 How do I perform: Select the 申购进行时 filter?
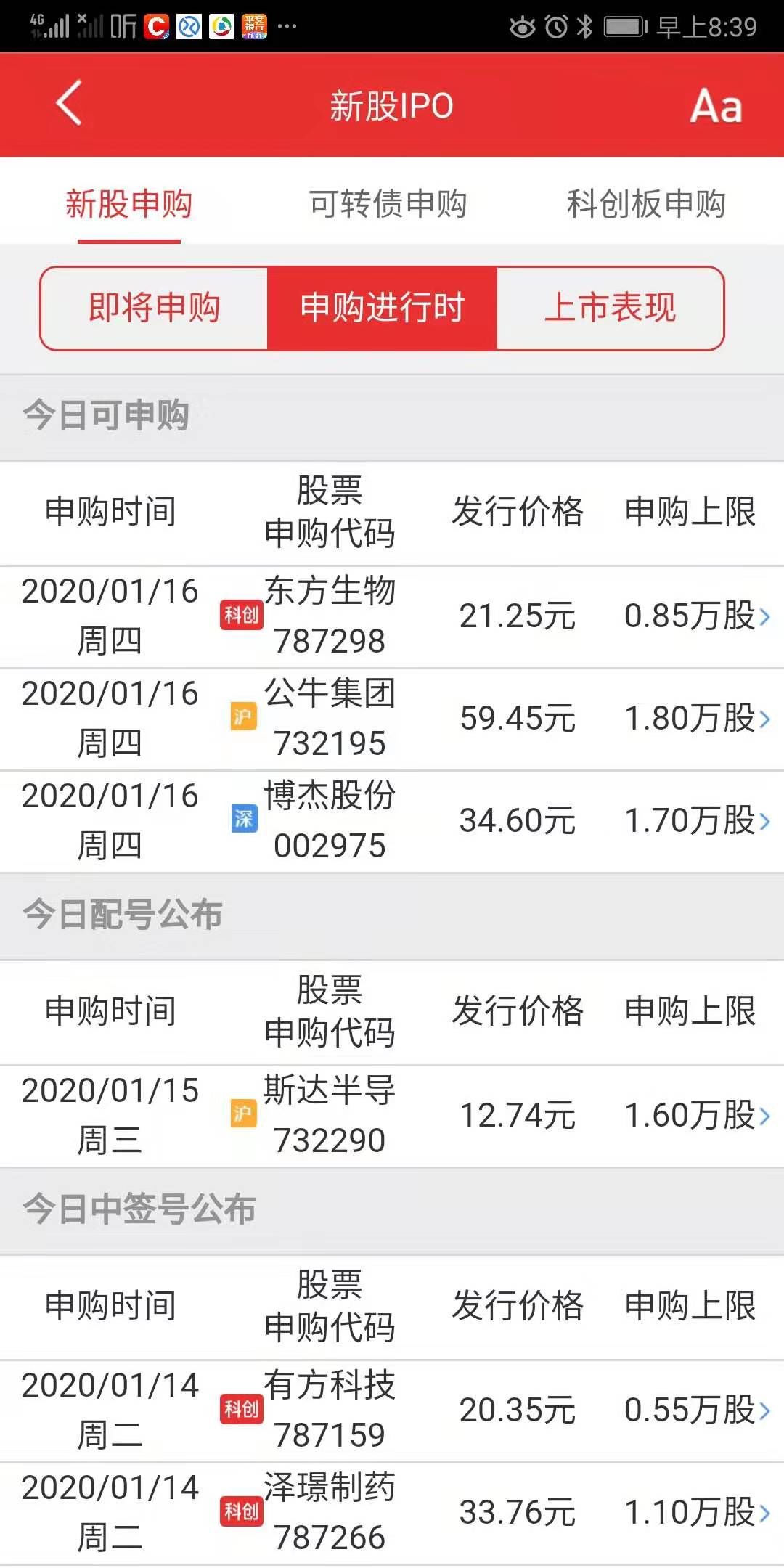[383, 308]
